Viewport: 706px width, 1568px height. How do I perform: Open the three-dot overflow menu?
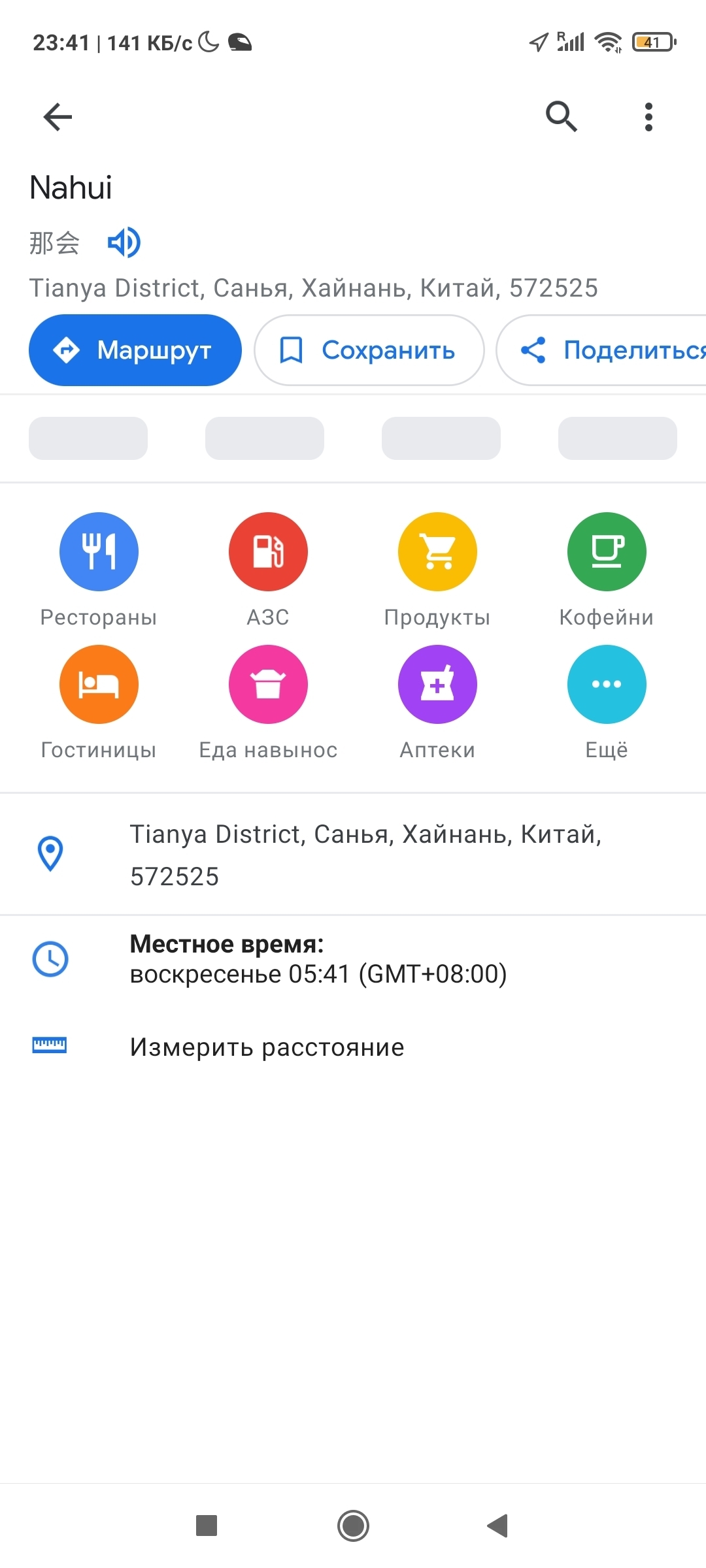click(648, 117)
